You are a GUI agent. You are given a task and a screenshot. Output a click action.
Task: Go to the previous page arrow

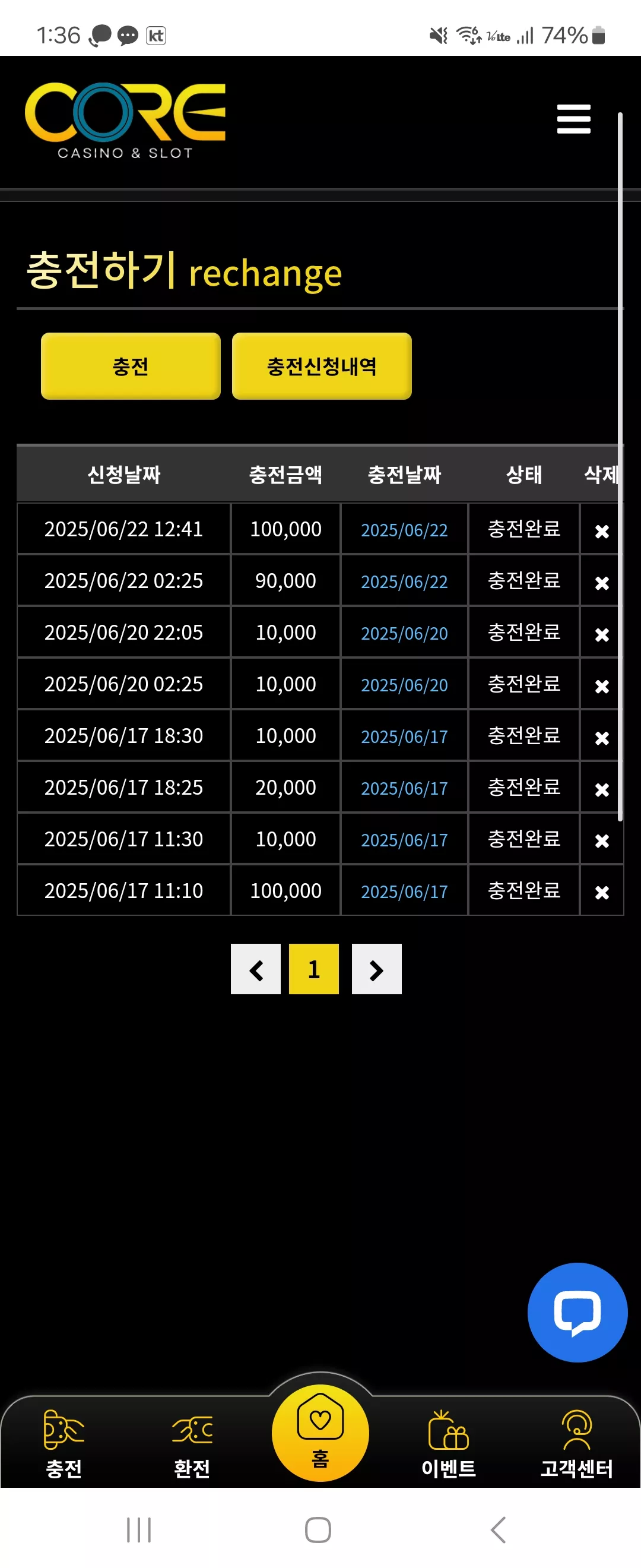point(255,969)
